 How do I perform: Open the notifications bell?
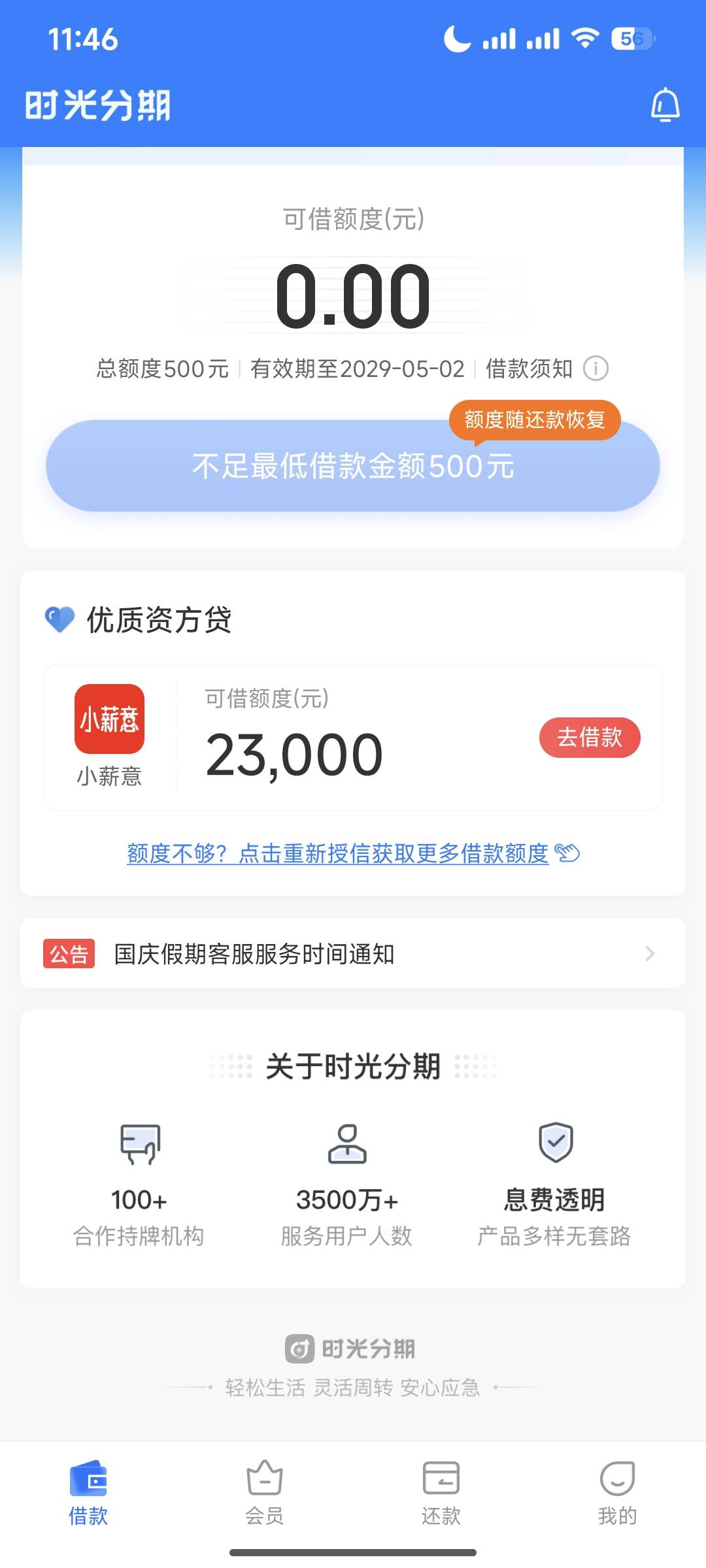click(665, 105)
